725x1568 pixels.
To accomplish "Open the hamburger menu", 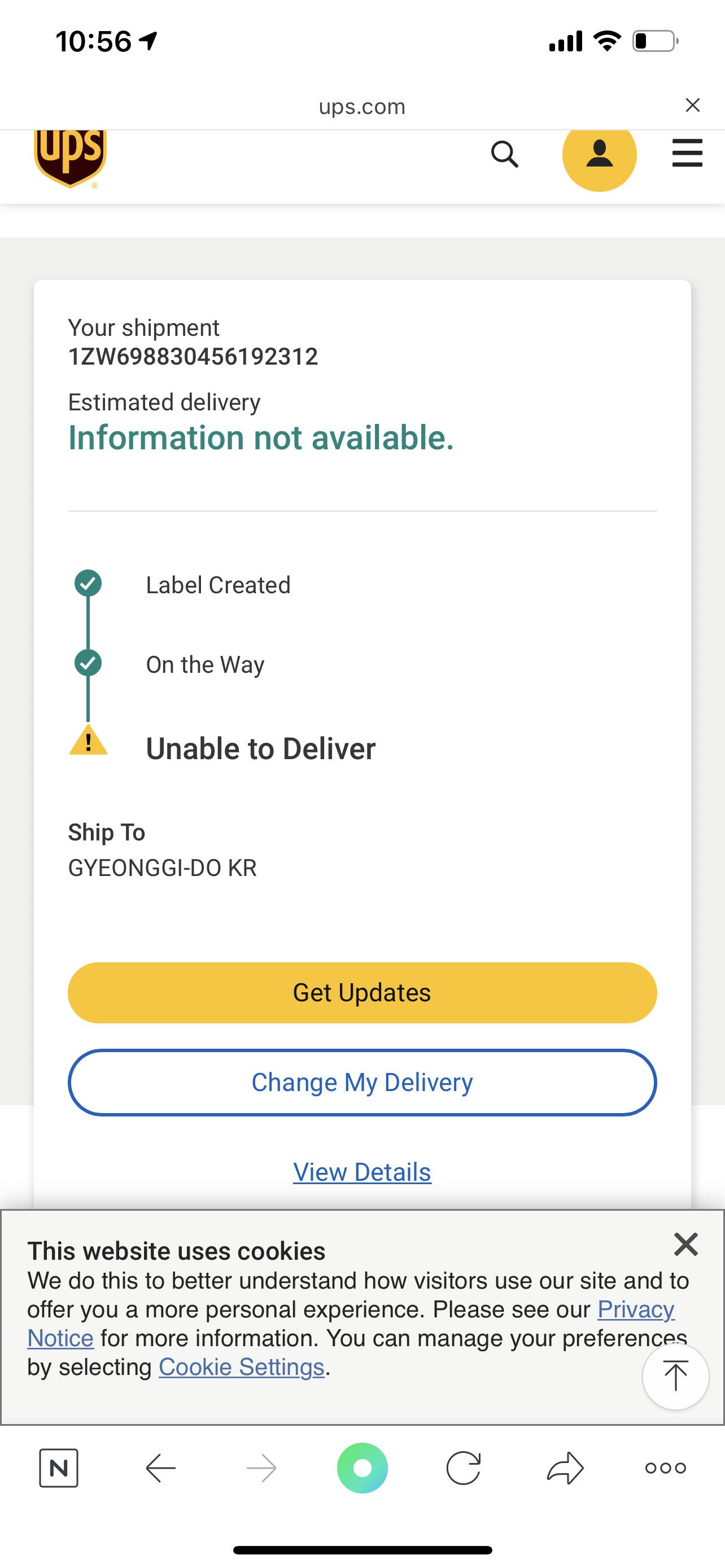I will click(687, 153).
